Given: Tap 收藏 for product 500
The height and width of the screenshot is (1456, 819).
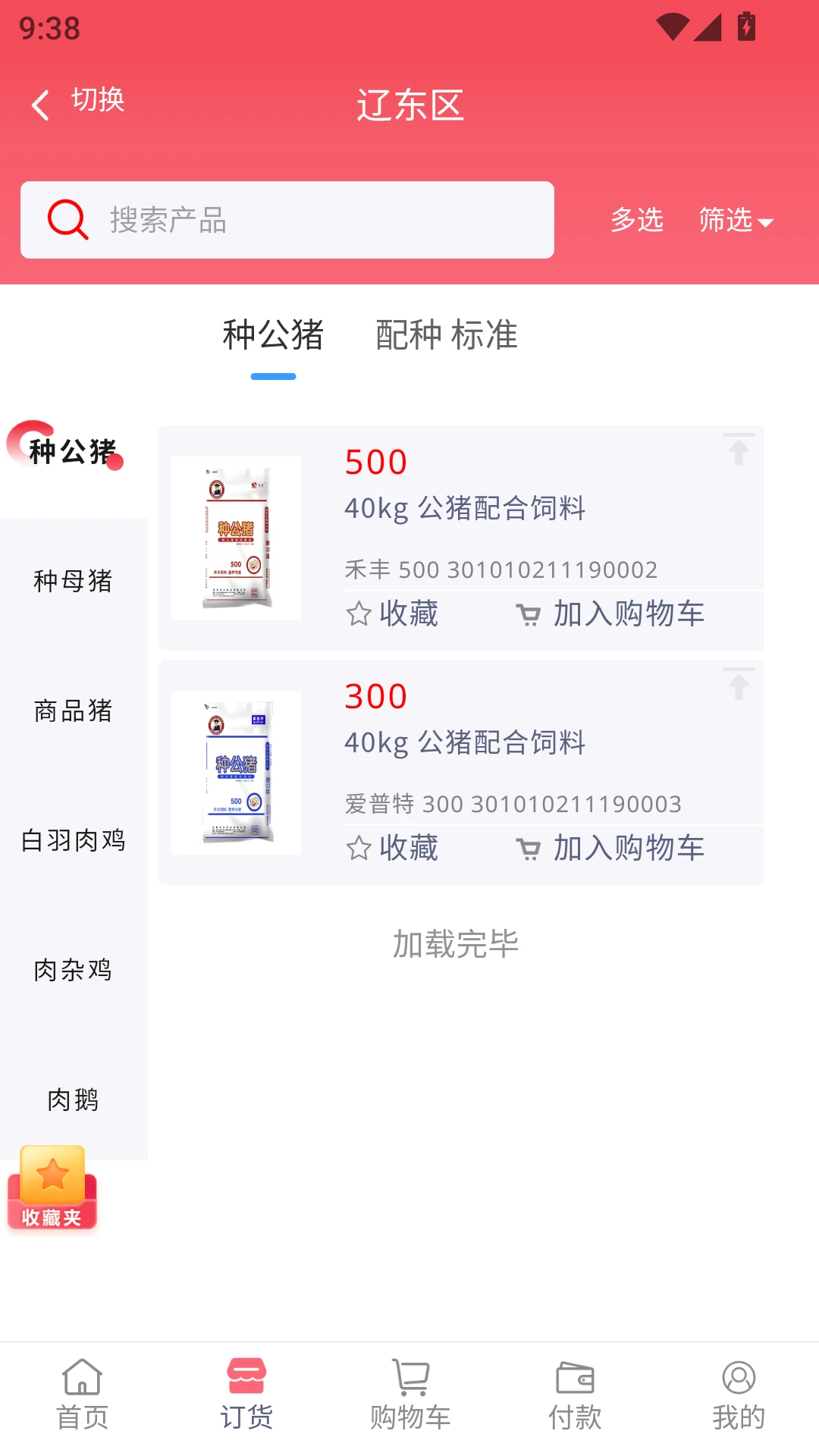Looking at the screenshot, I should point(392,613).
